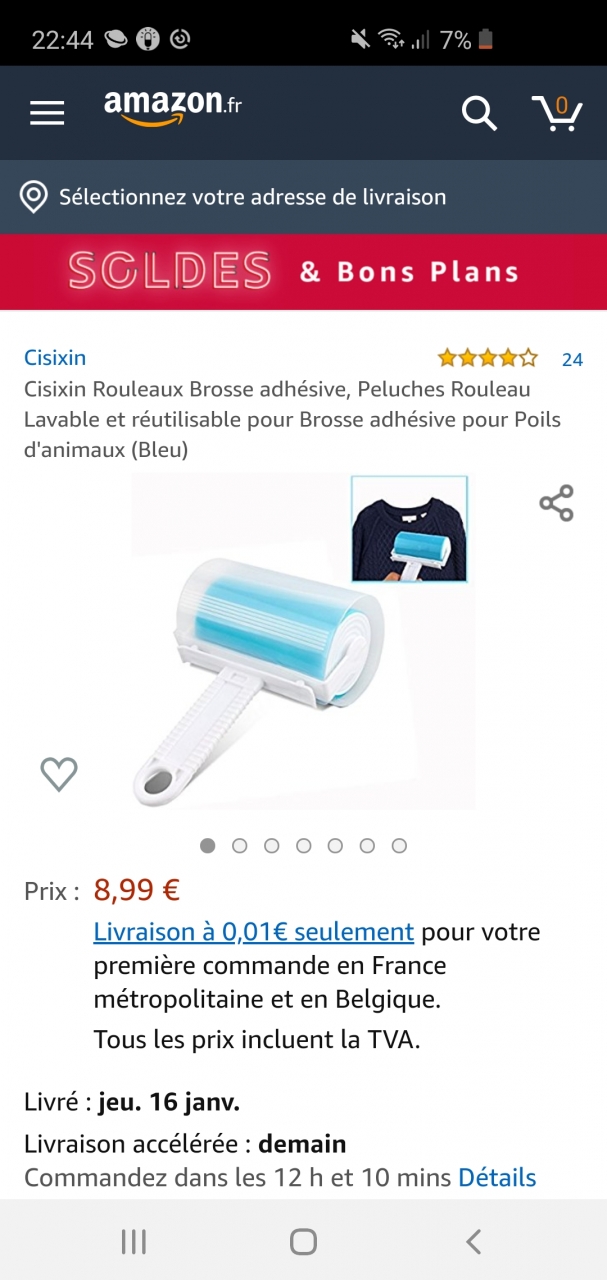Visit the Cisixin brand page
Viewport: 607px width, 1280px height.
pos(55,358)
